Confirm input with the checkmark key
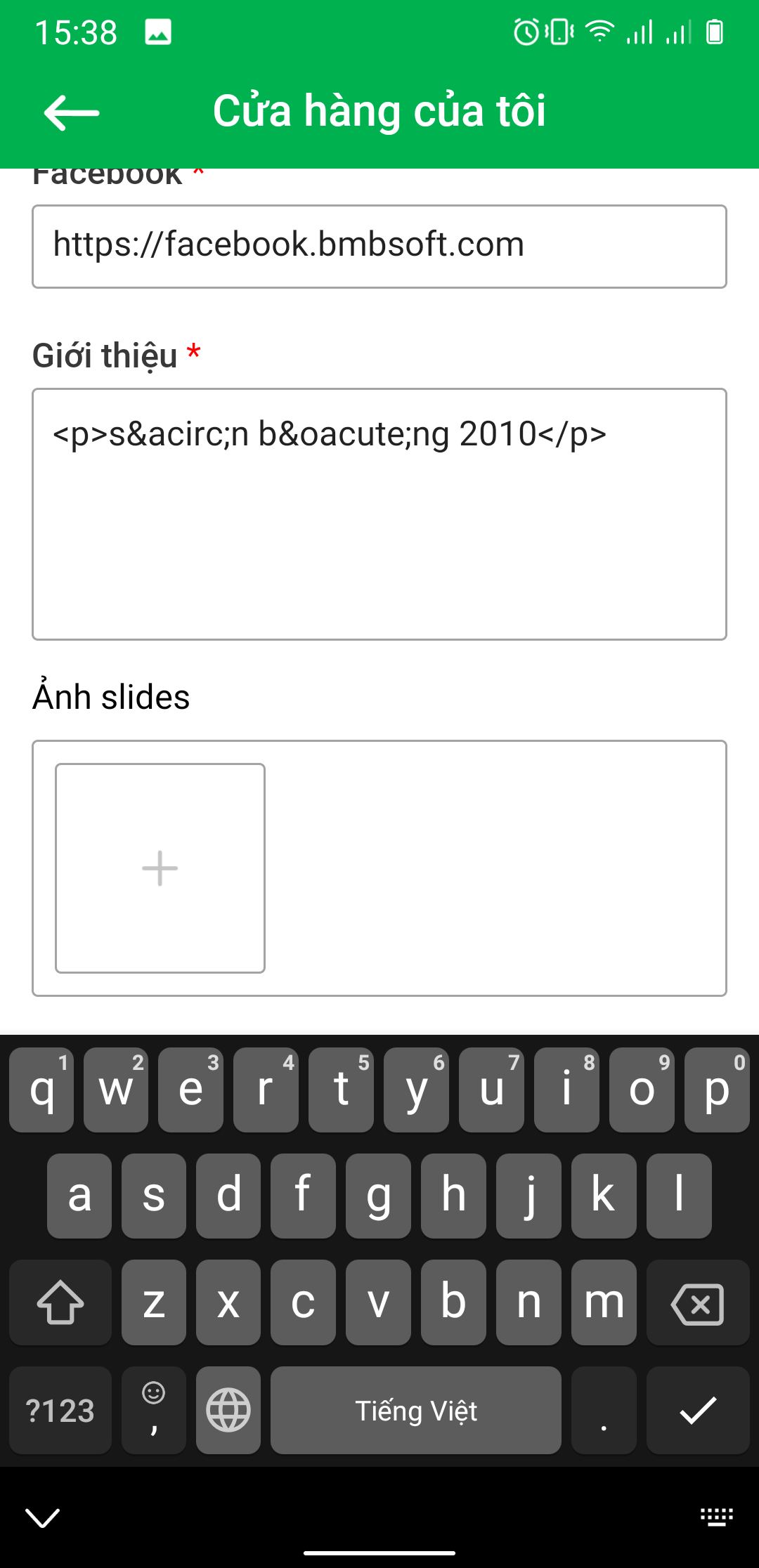Image resolution: width=759 pixels, height=1568 pixels. tap(697, 1411)
